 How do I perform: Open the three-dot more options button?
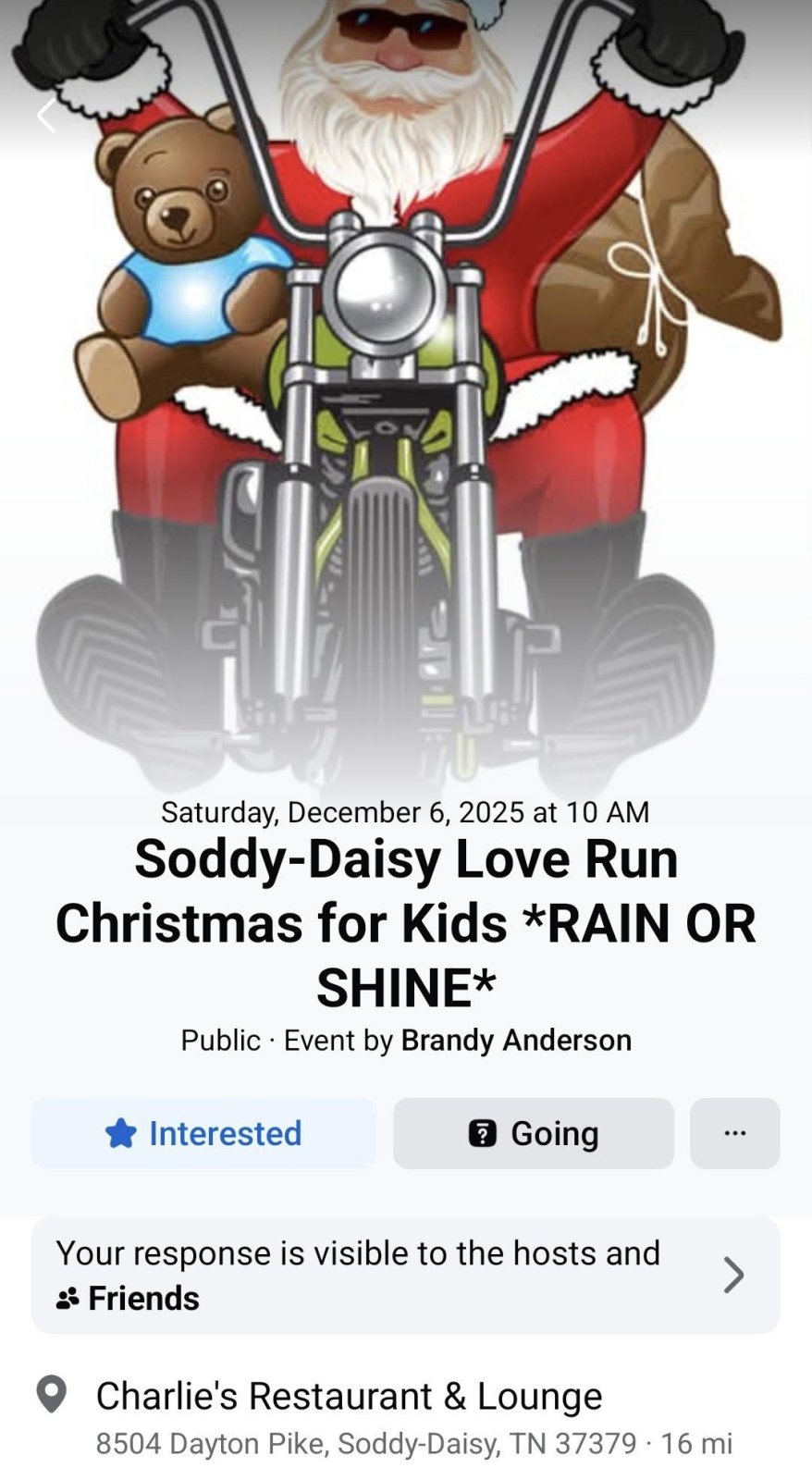[x=734, y=1133]
